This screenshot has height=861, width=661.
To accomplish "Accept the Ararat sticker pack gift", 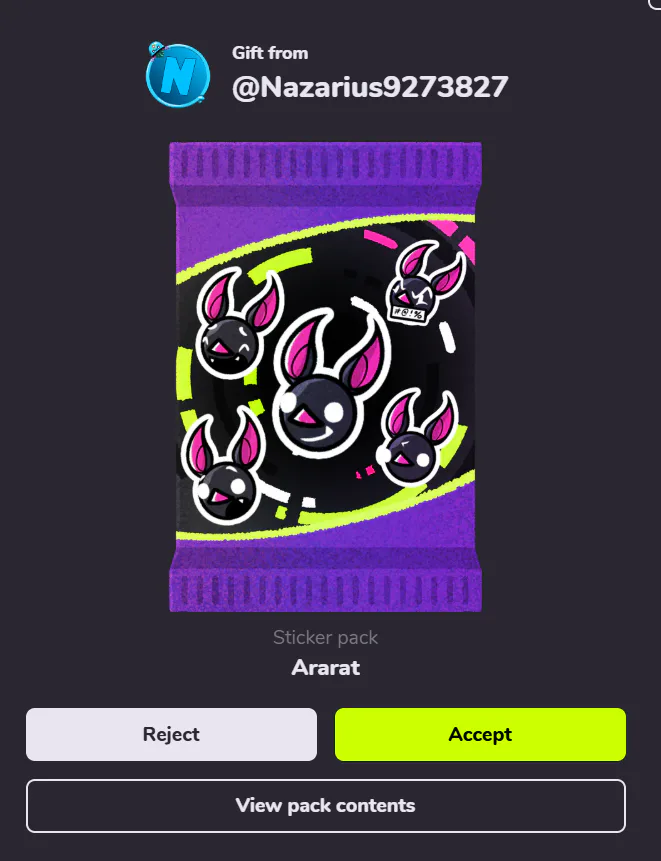I will pyautogui.click(x=480, y=734).
